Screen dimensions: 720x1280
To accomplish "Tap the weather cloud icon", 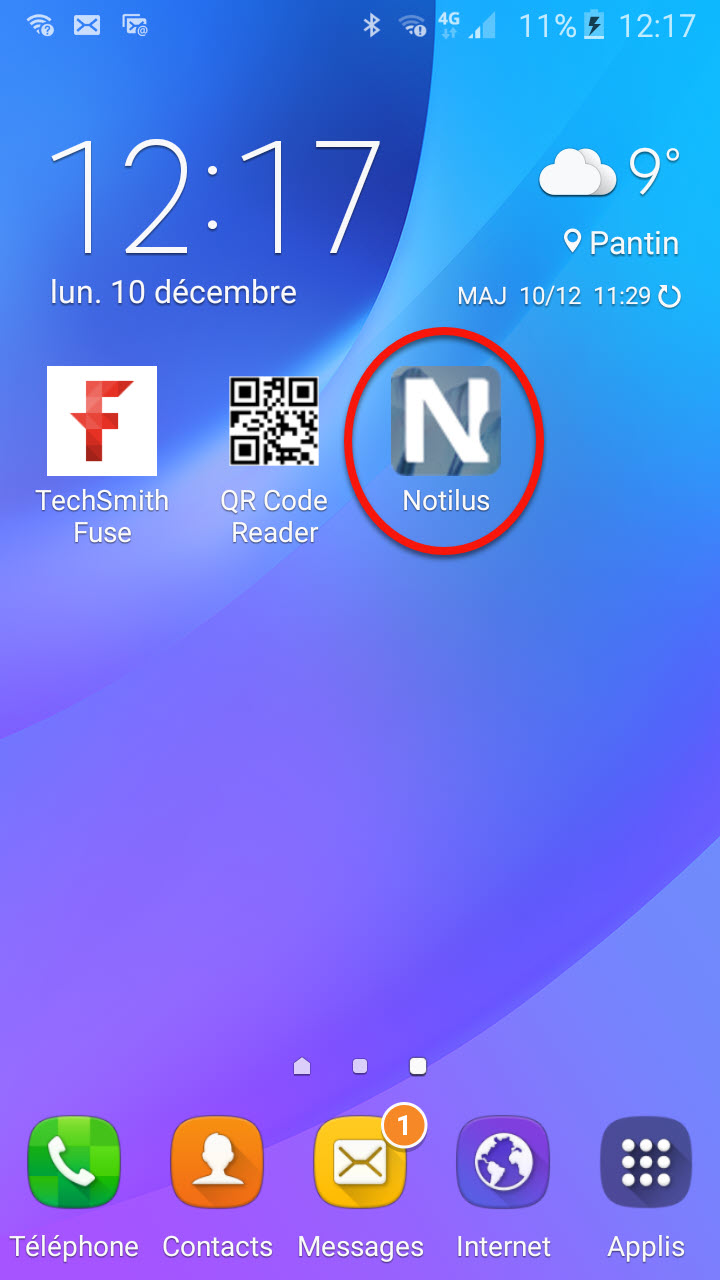I will [x=578, y=172].
